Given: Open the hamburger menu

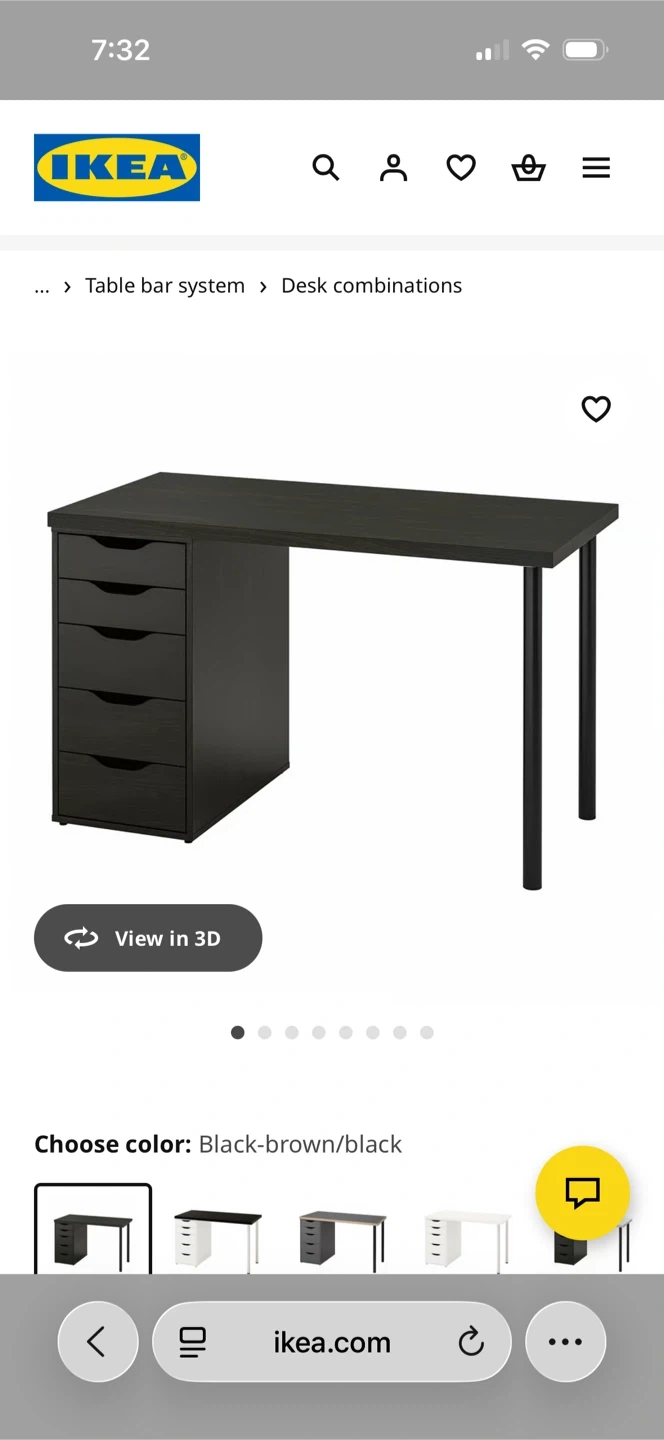Looking at the screenshot, I should (x=596, y=167).
